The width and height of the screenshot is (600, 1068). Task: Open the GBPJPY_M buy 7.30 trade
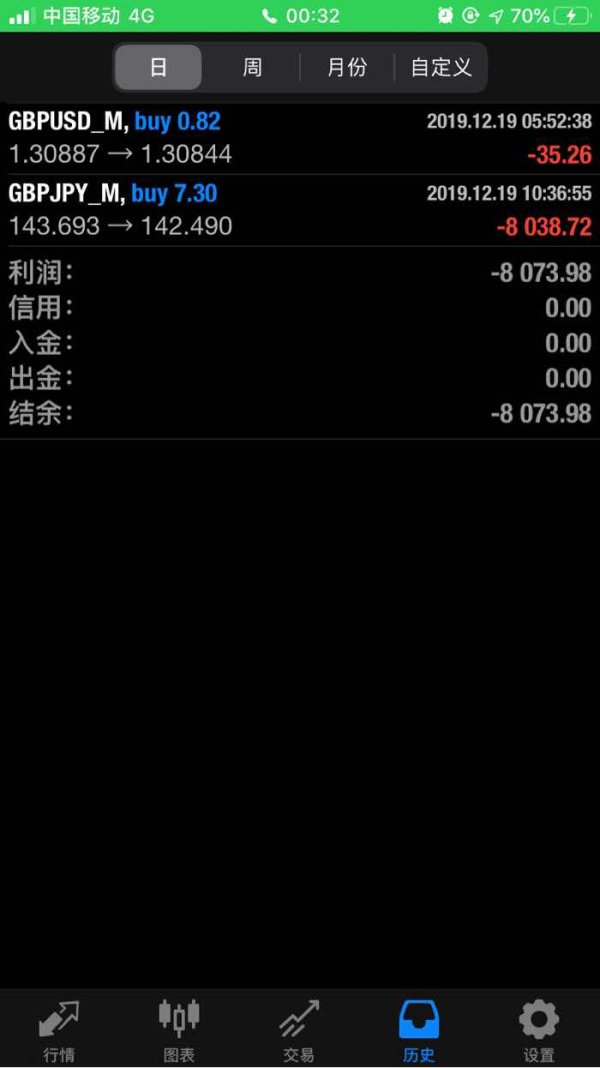(x=300, y=210)
